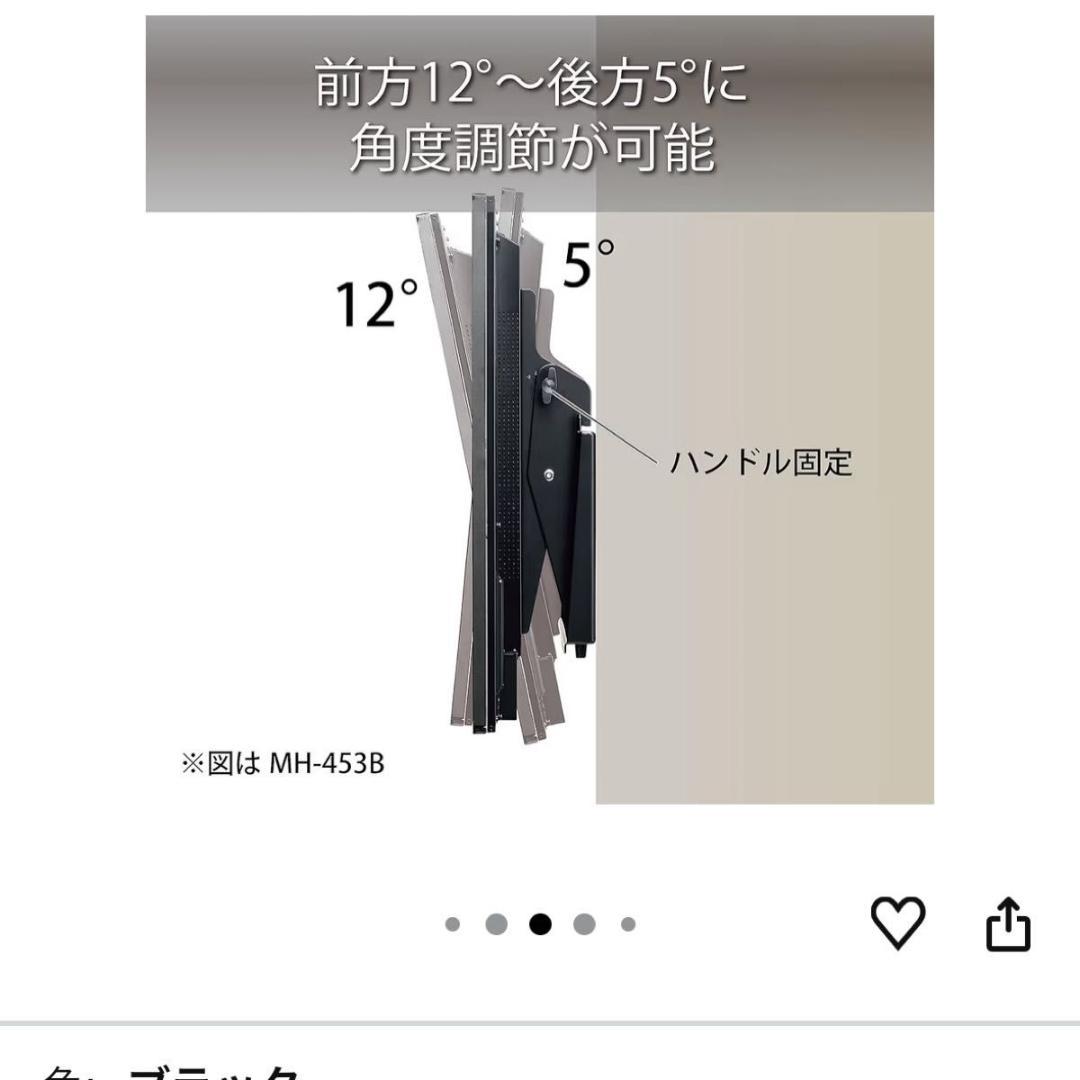
Task: Add this product to the wishlist with the heart
Action: click(x=898, y=925)
